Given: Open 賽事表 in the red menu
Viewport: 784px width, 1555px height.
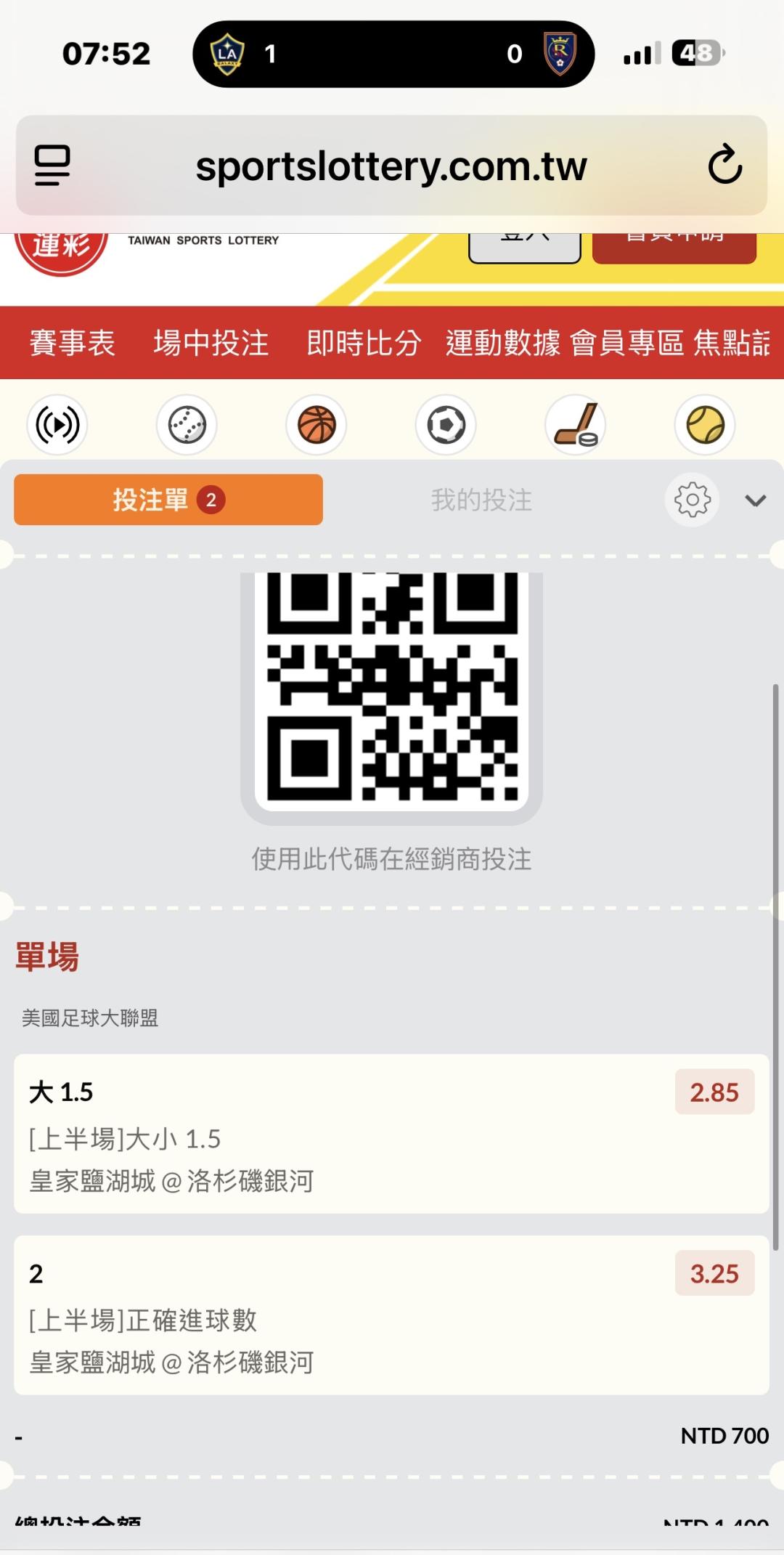Looking at the screenshot, I should coord(73,343).
